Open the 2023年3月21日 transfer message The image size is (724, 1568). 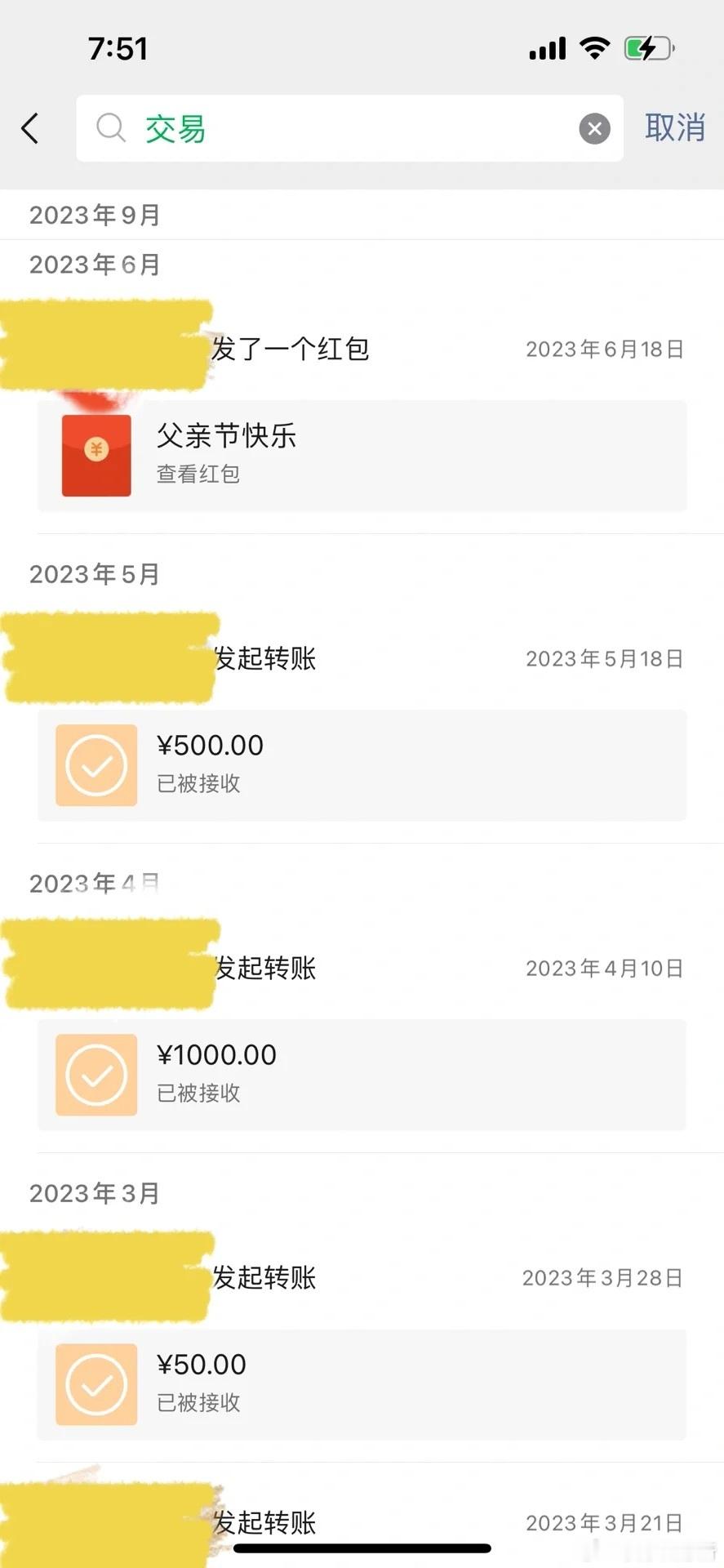pyautogui.click(x=362, y=1522)
